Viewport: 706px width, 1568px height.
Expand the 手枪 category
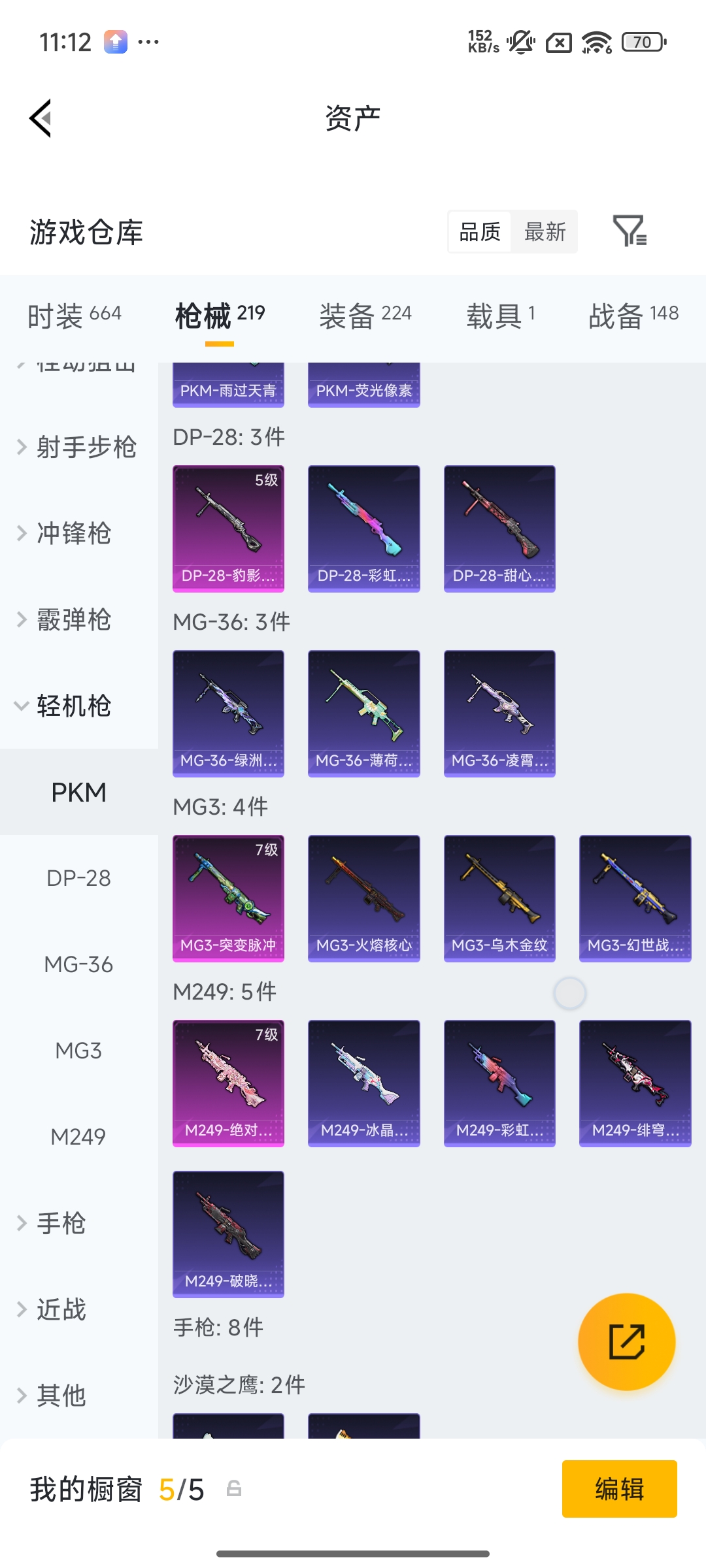(x=60, y=1223)
